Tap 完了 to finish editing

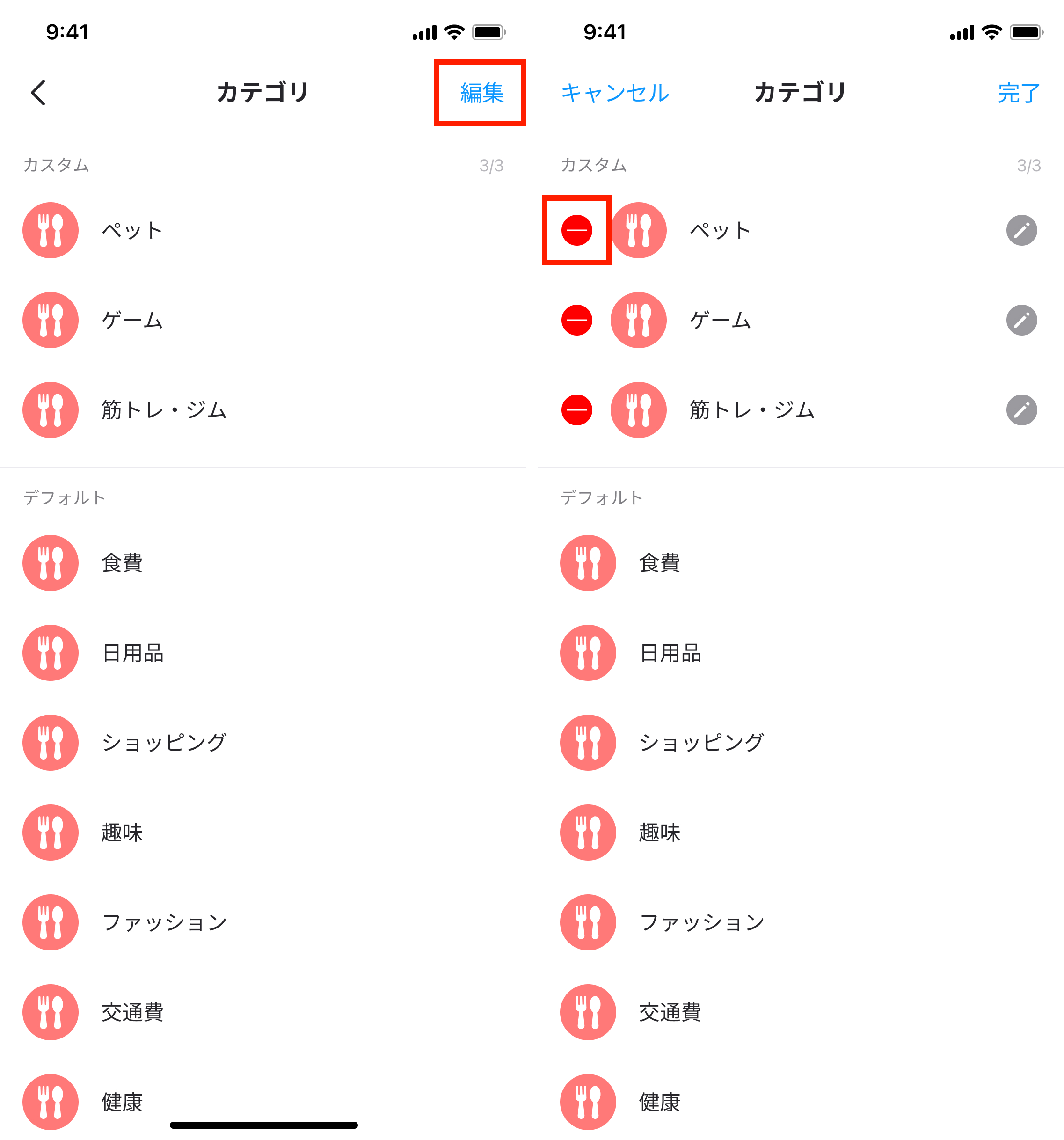[1019, 93]
